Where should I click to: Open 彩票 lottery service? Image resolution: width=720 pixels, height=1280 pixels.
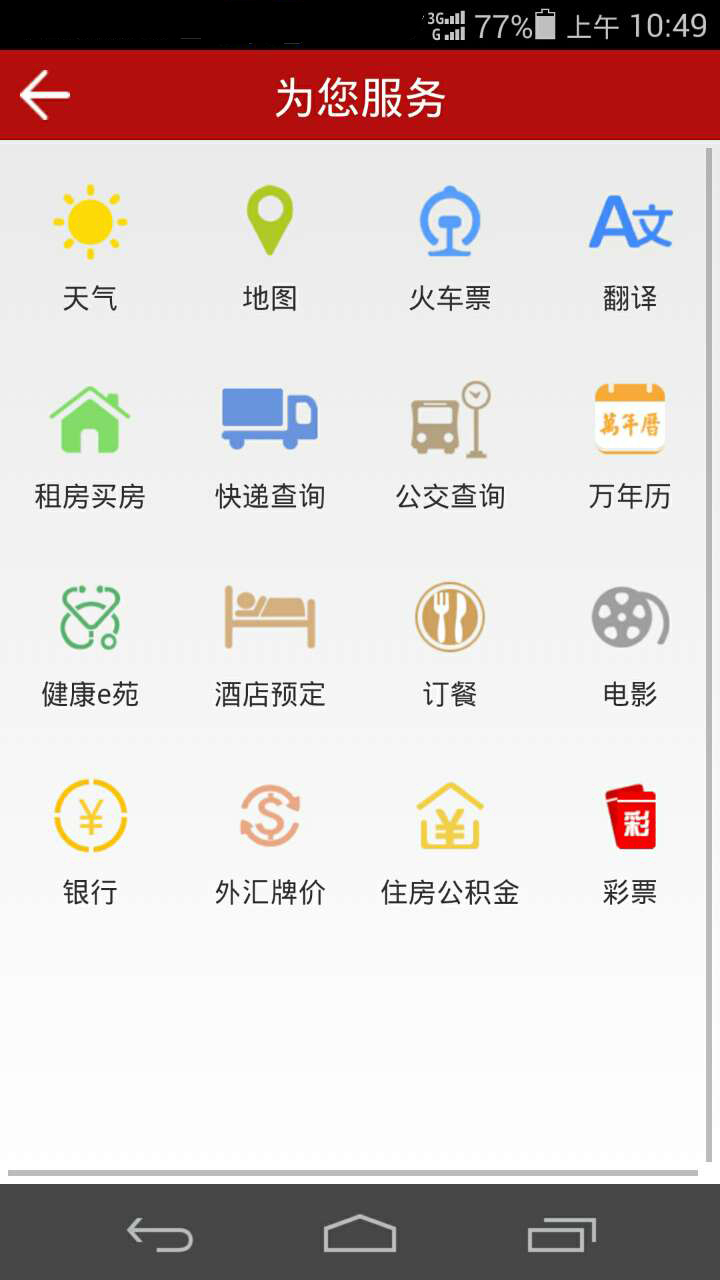pyautogui.click(x=630, y=816)
